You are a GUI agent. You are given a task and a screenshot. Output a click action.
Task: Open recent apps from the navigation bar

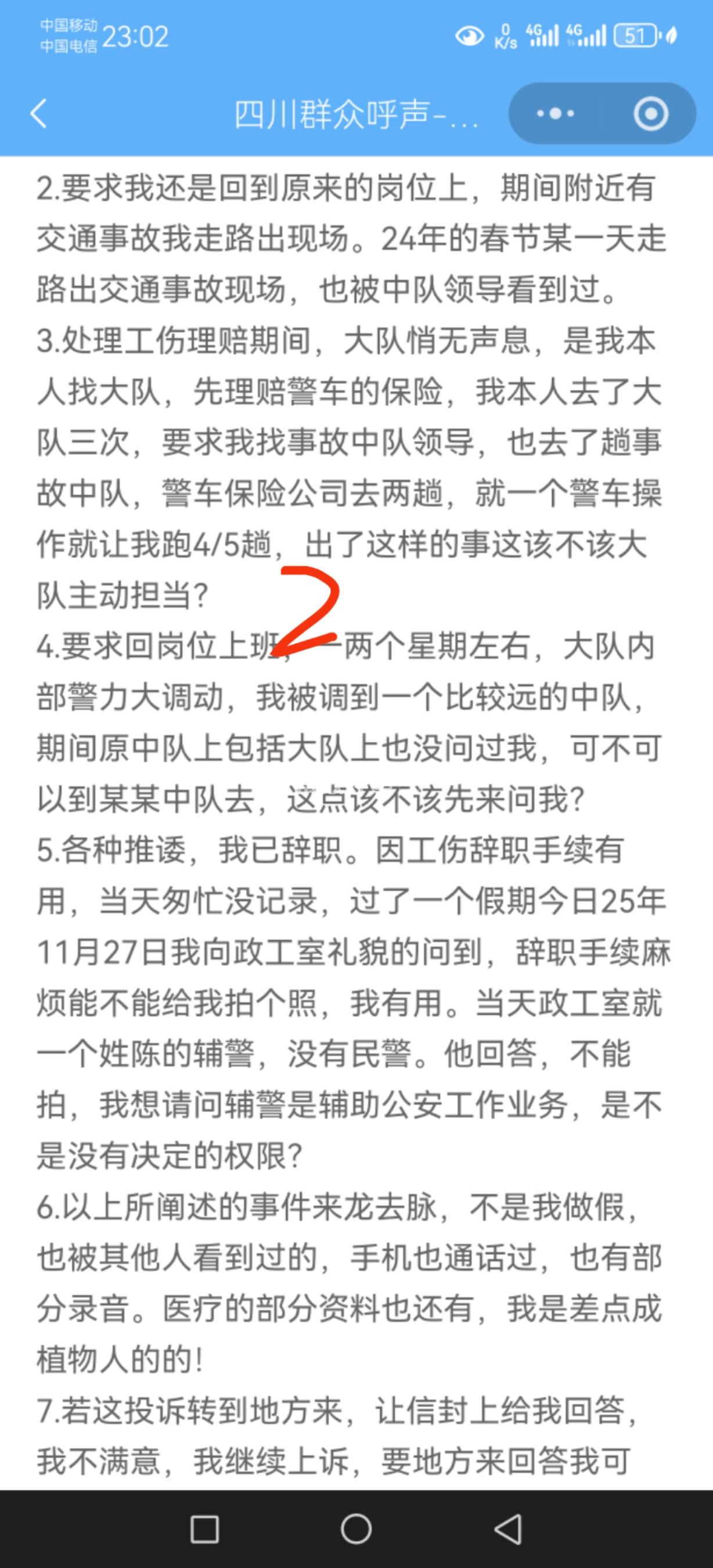pos(204,1529)
